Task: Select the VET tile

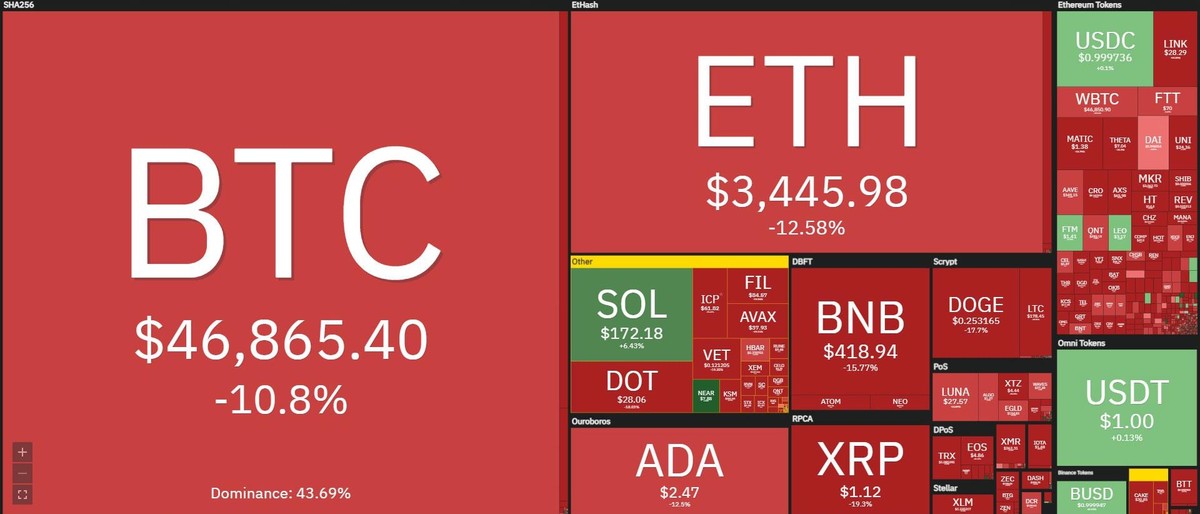Action: 716,360
